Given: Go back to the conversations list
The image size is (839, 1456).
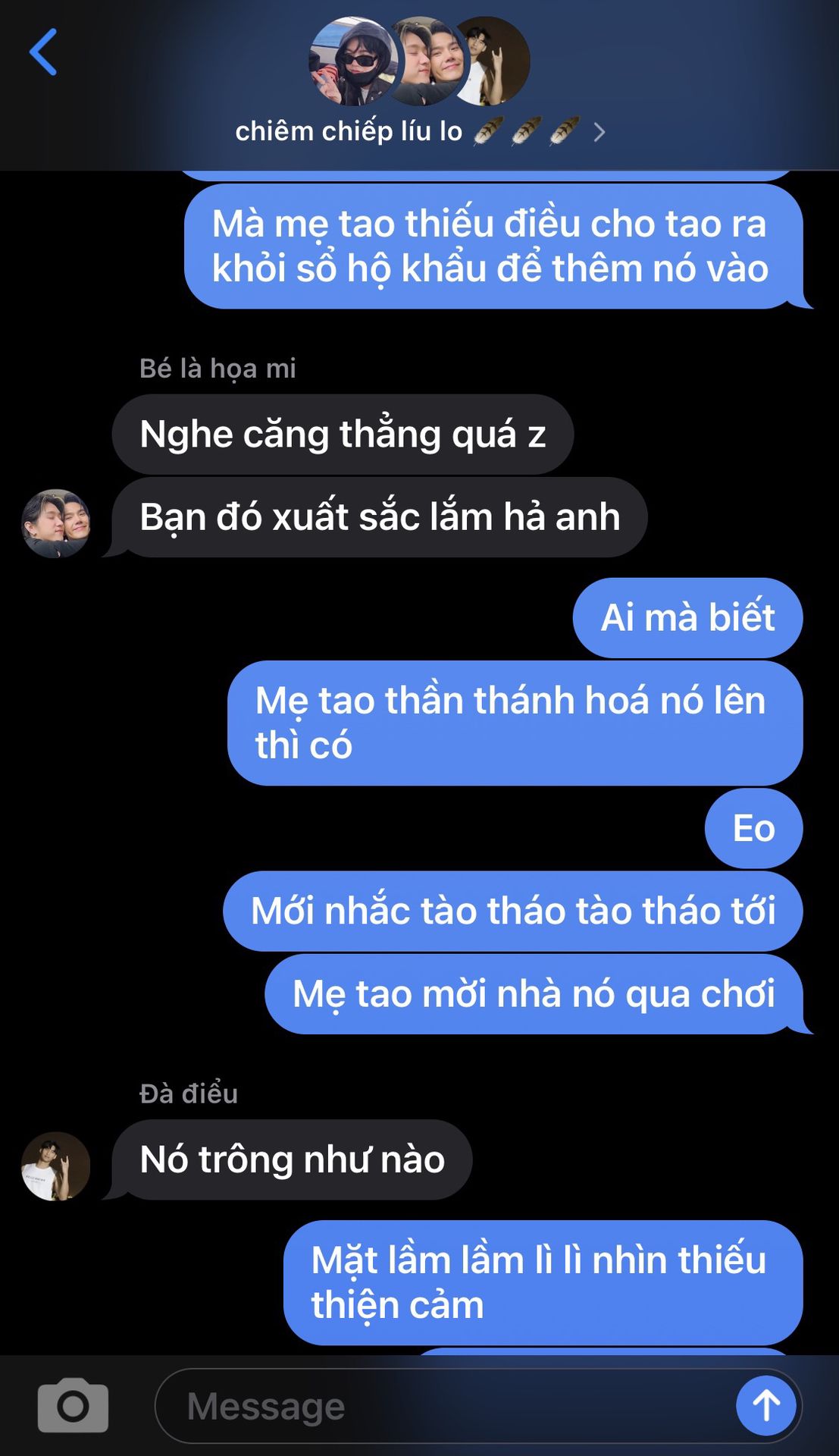Looking at the screenshot, I should [x=43, y=52].
